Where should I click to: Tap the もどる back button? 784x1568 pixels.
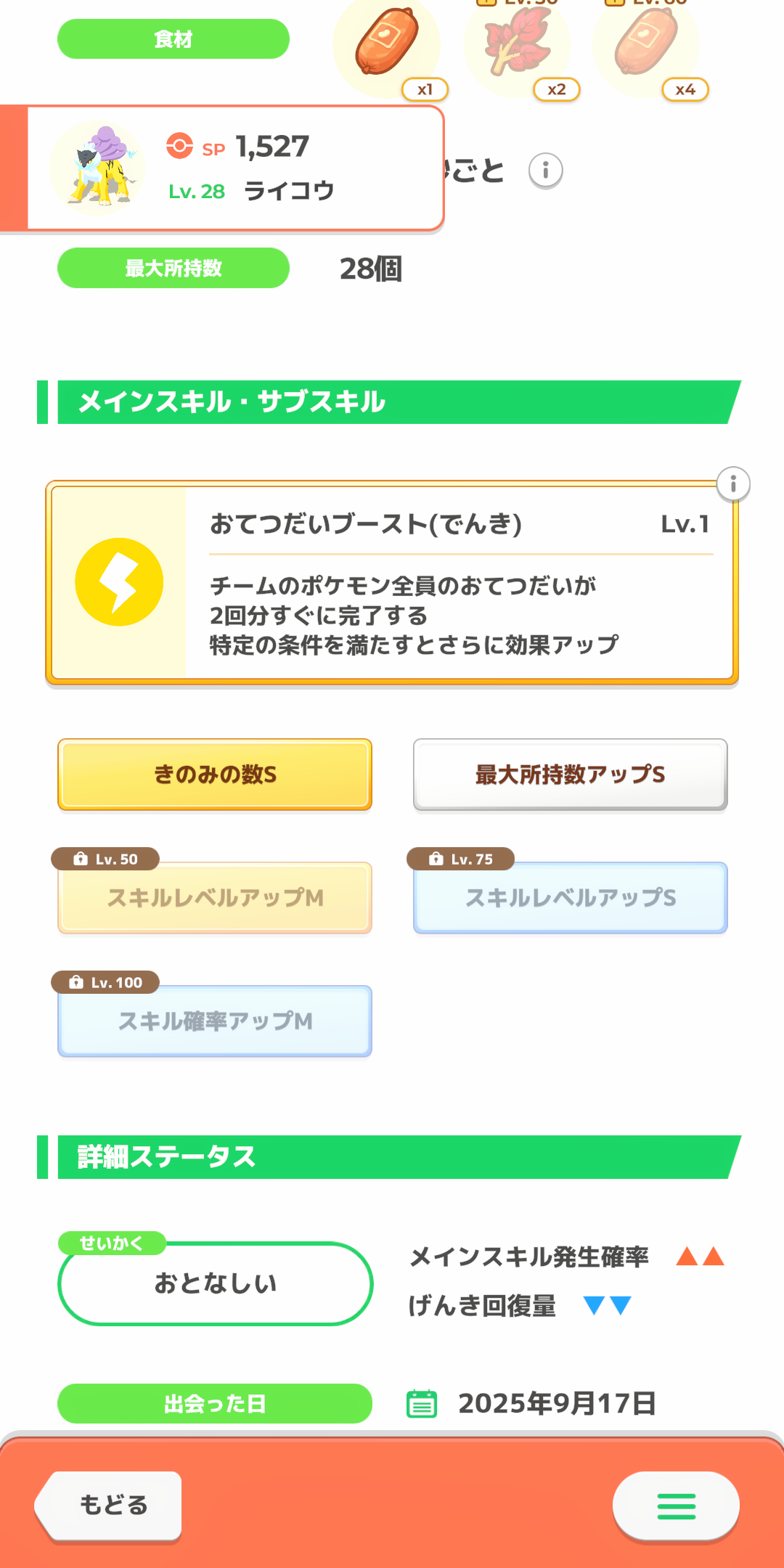[x=109, y=1505]
